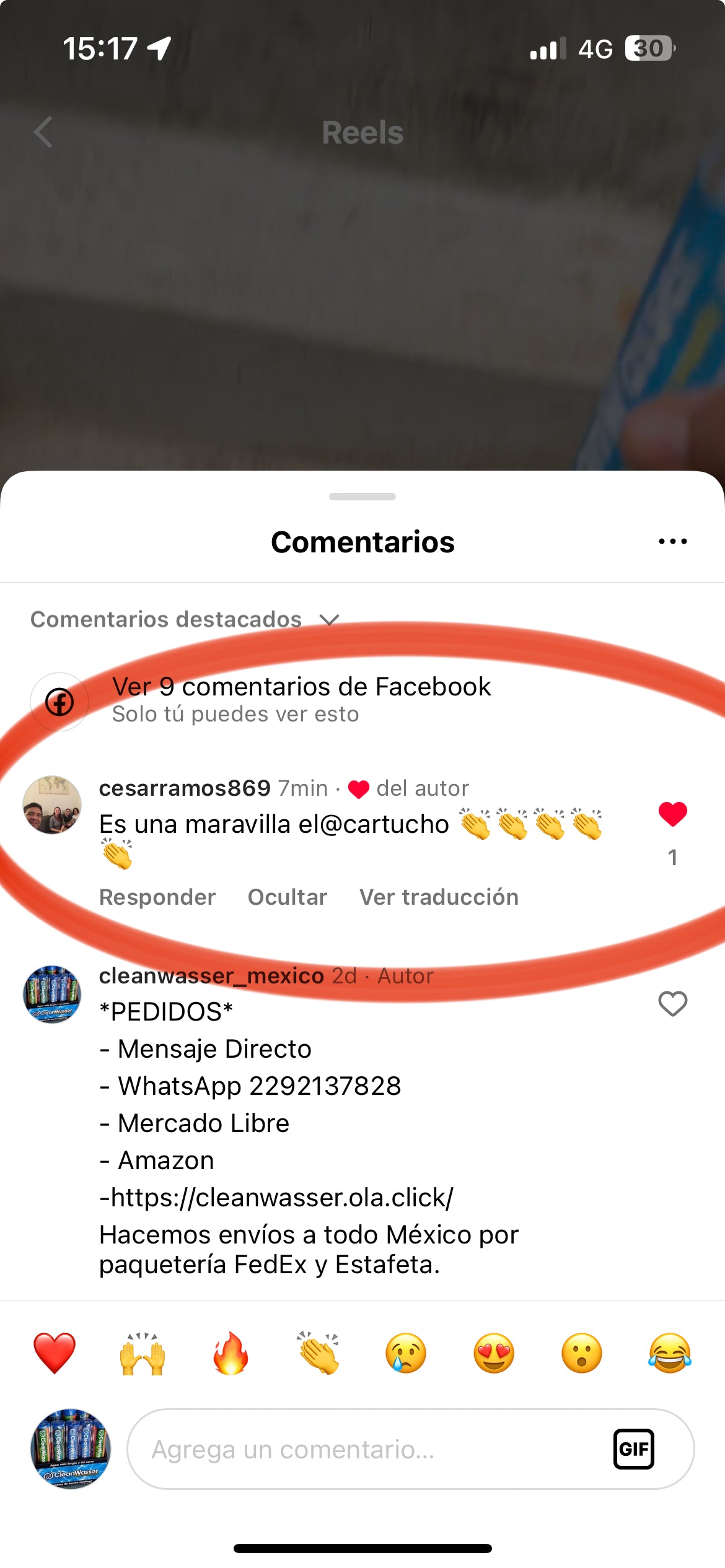Unlike cesarramos869's comment
The height and width of the screenshot is (1568, 725).
[x=672, y=814]
